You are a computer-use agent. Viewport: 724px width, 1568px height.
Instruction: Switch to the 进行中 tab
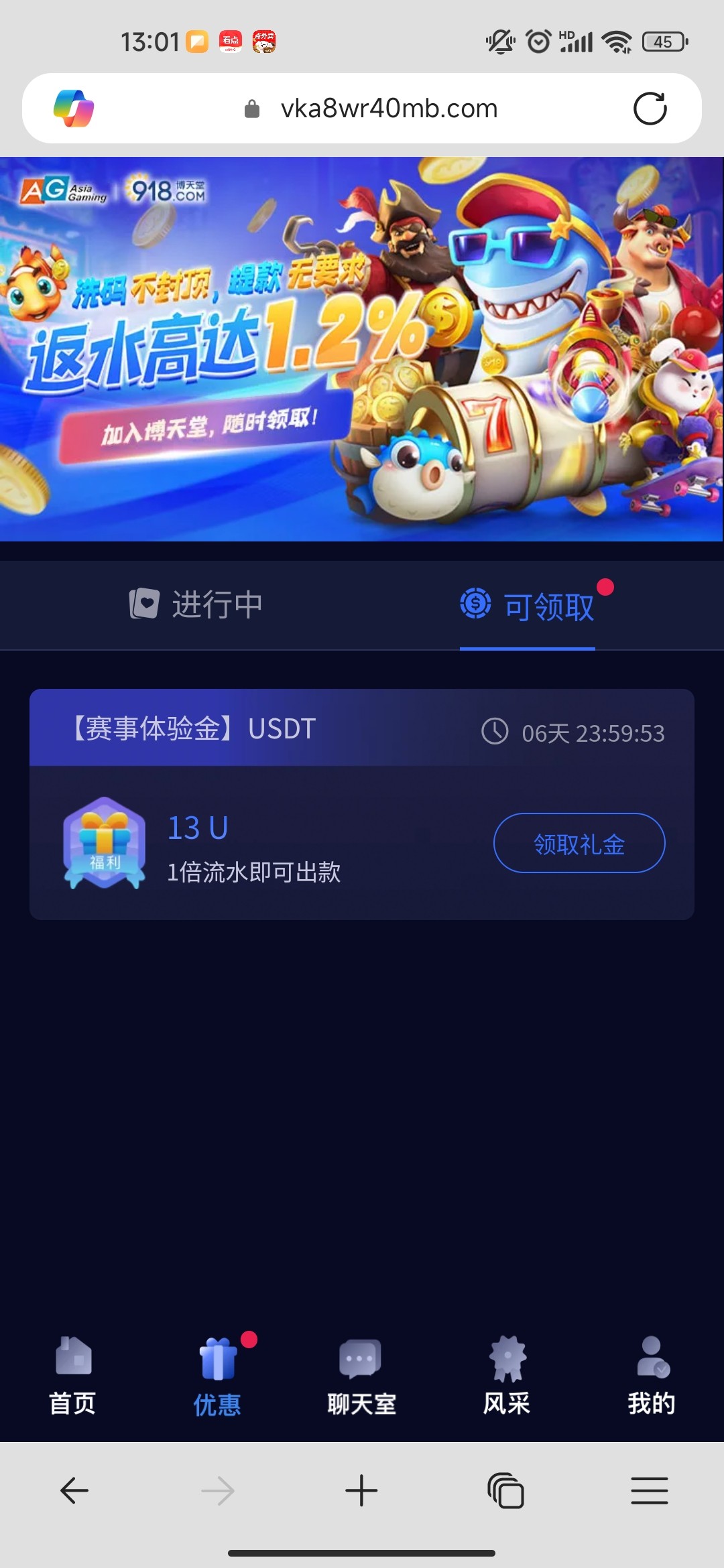[196, 604]
